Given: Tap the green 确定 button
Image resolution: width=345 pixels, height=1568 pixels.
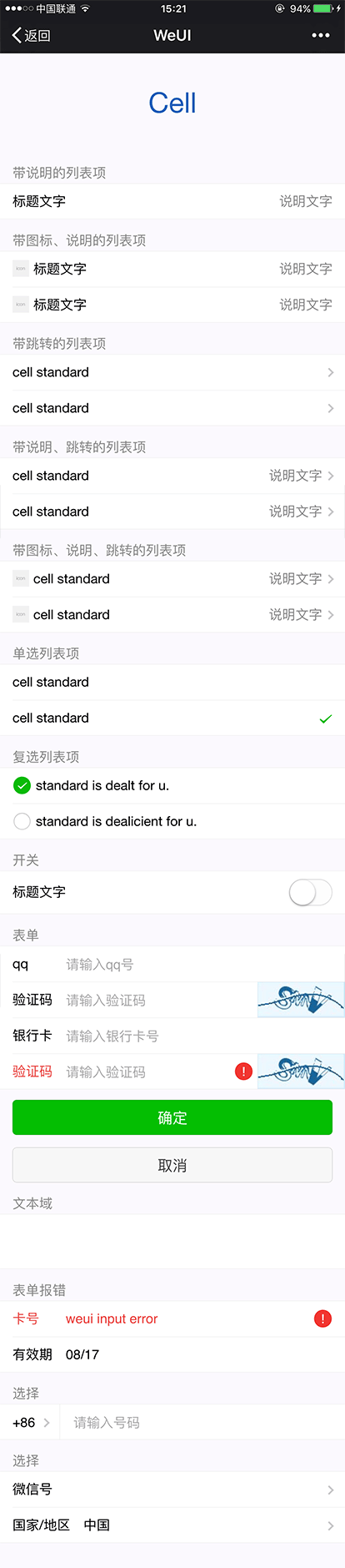Looking at the screenshot, I should coord(172,1117).
